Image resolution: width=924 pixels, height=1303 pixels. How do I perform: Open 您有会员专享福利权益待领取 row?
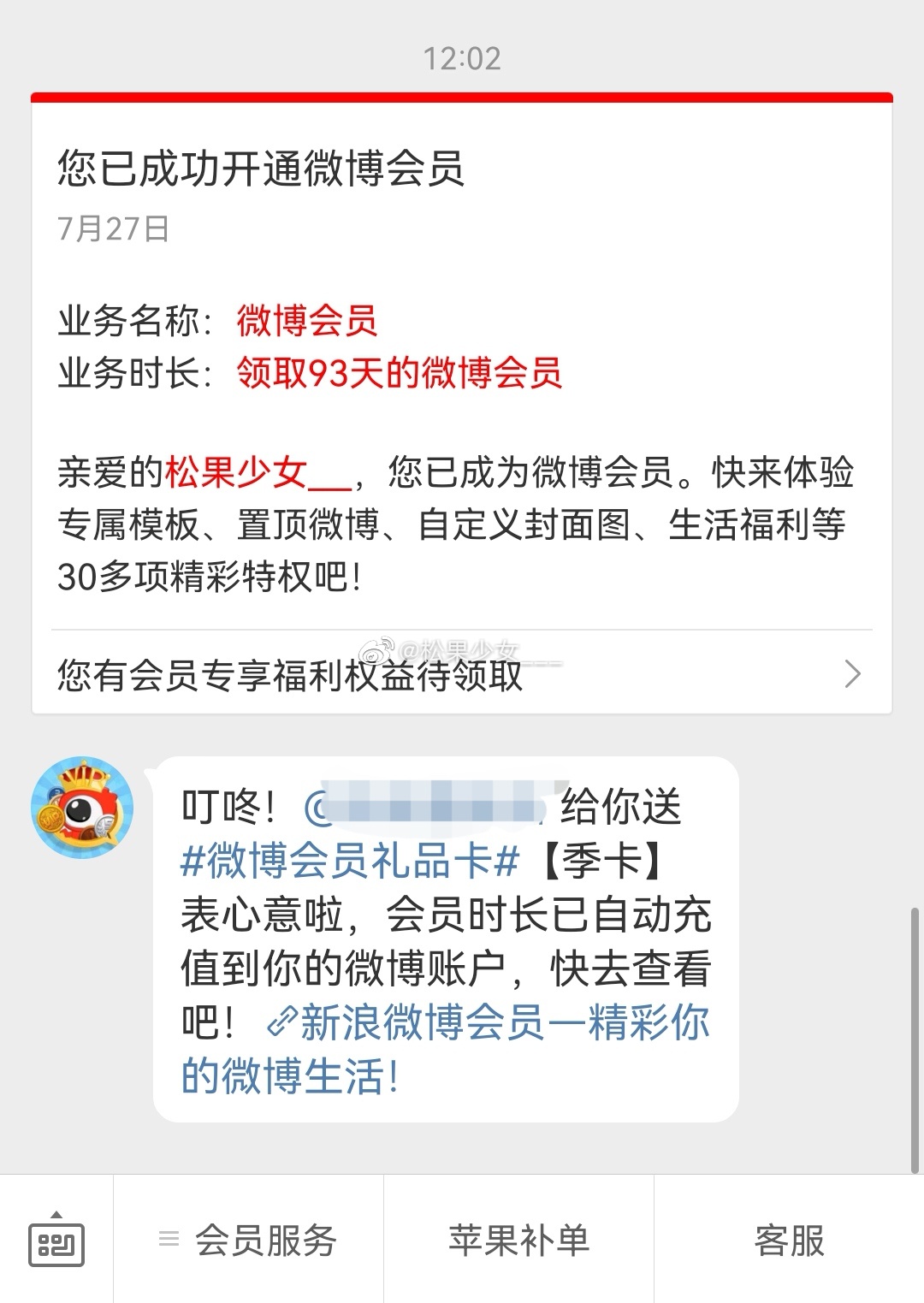pos(462,675)
